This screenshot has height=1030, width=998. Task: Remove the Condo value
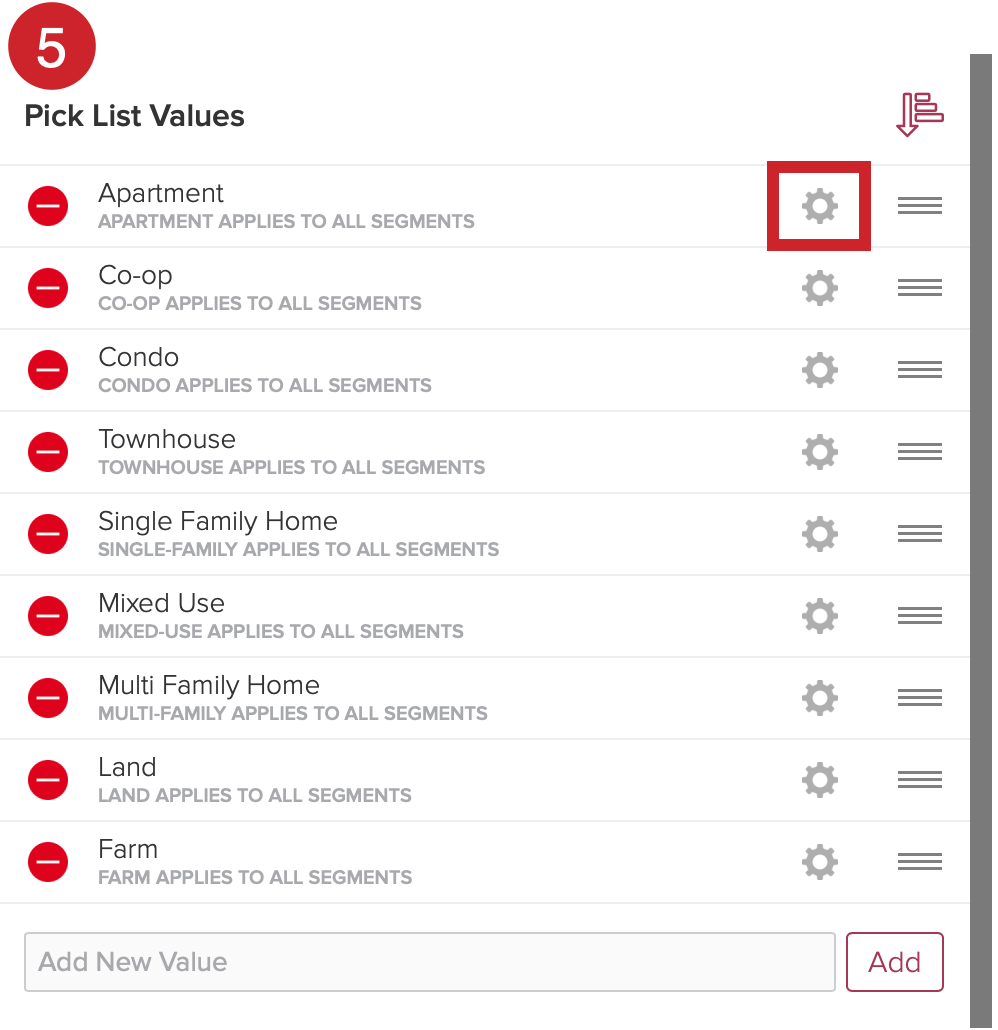pyautogui.click(x=47, y=370)
